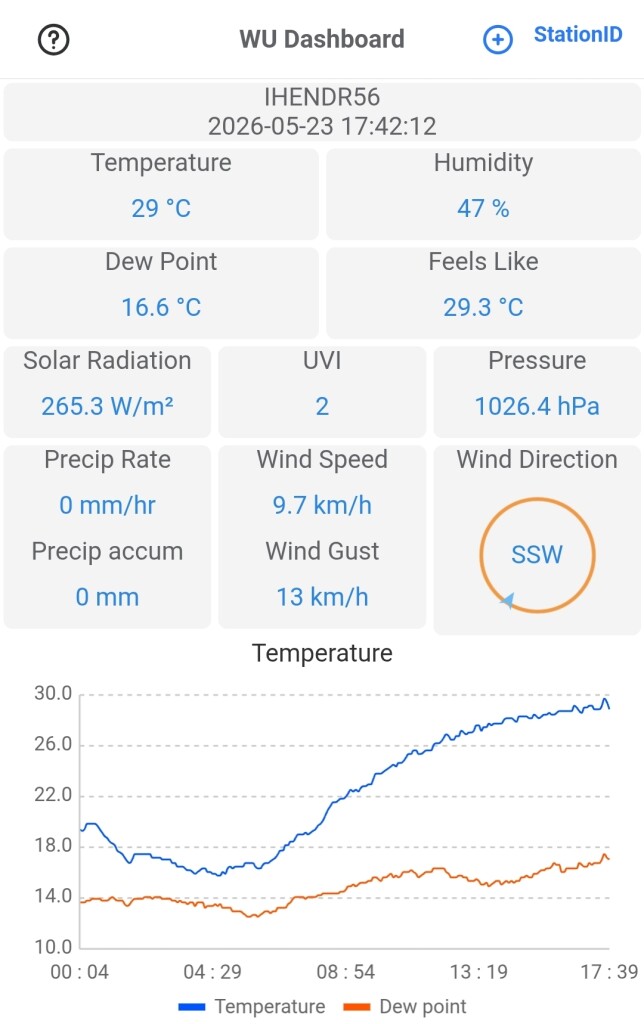Open the help question mark icon
The image size is (644, 1024).
tap(54, 40)
